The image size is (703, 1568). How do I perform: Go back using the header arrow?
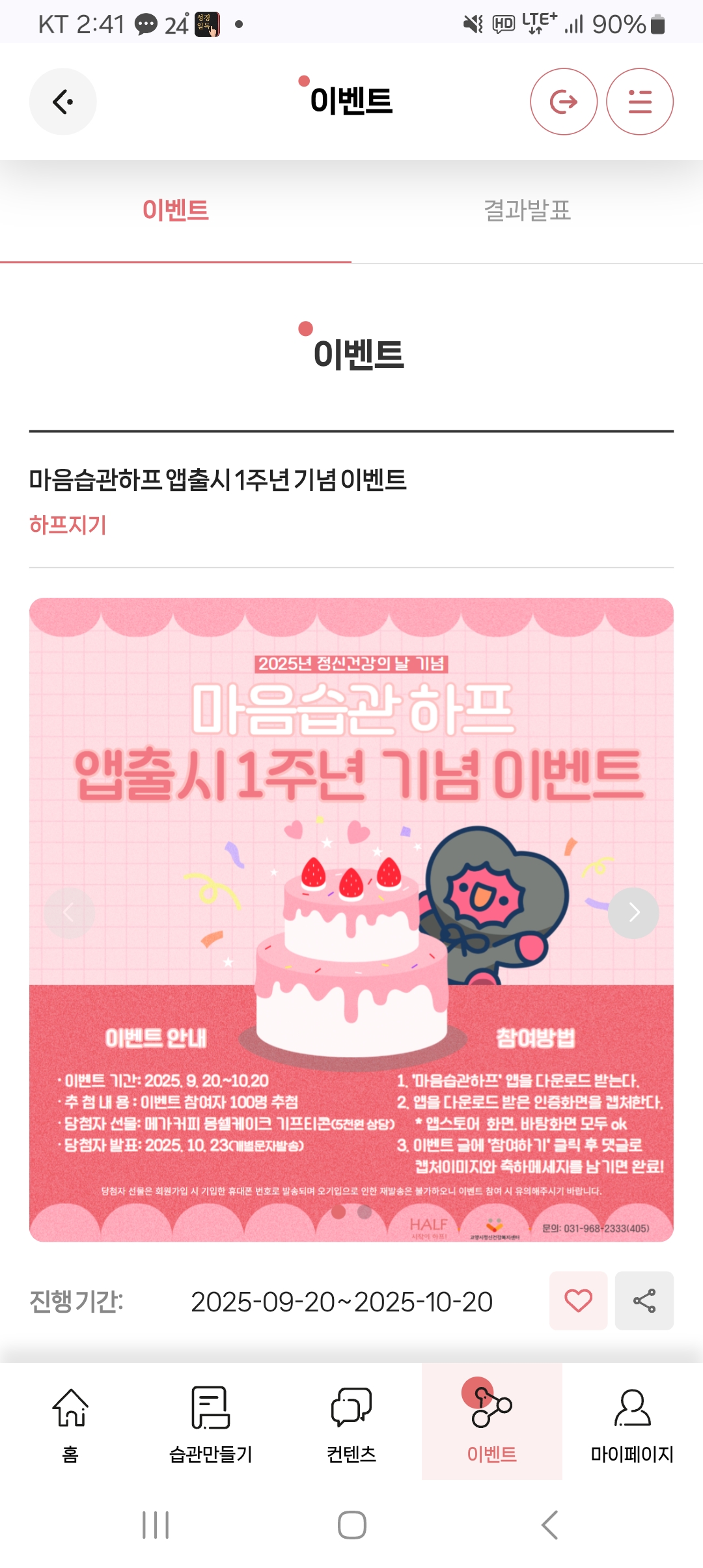point(62,102)
